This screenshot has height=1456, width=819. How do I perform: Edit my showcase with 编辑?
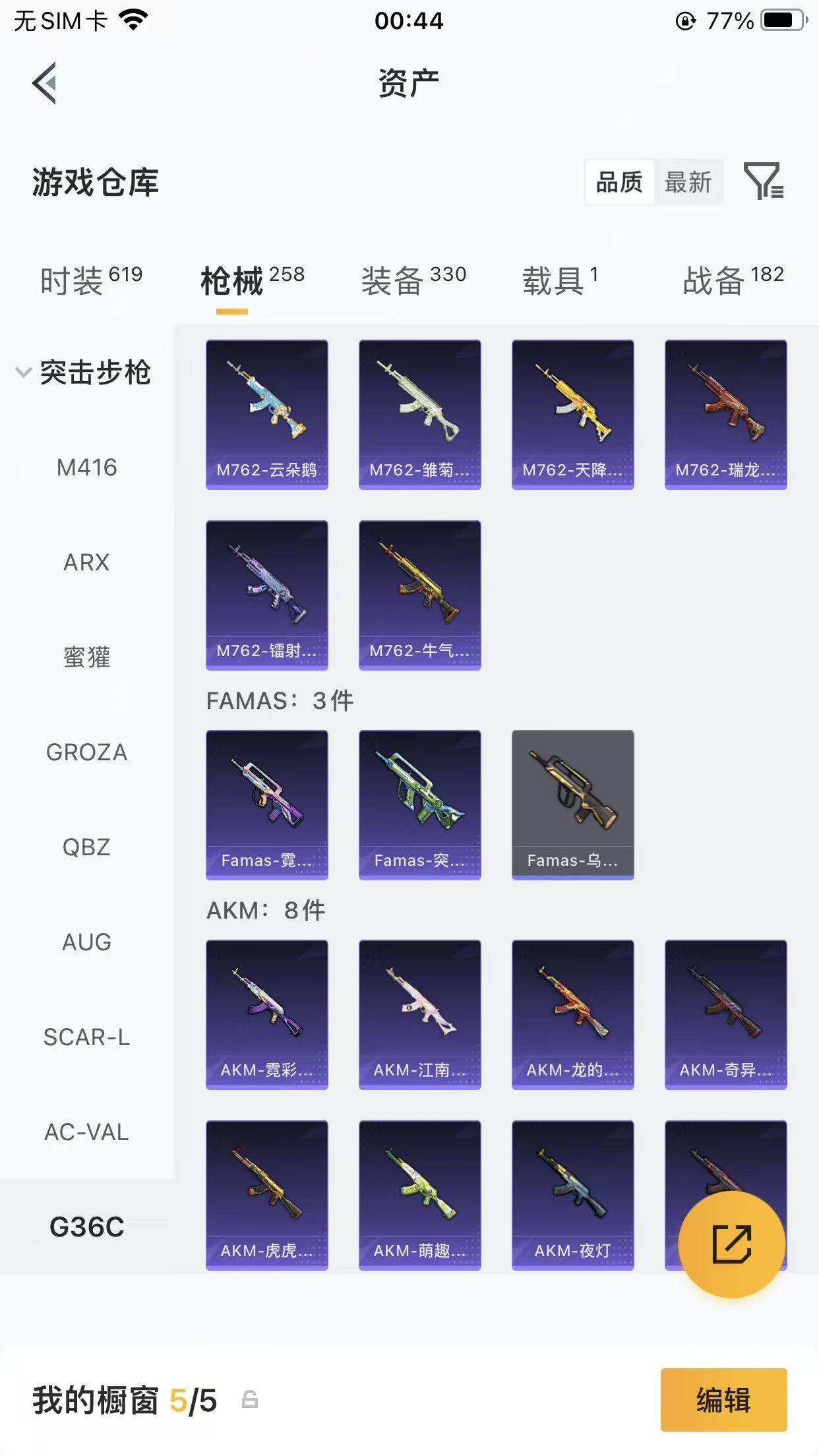(723, 1400)
